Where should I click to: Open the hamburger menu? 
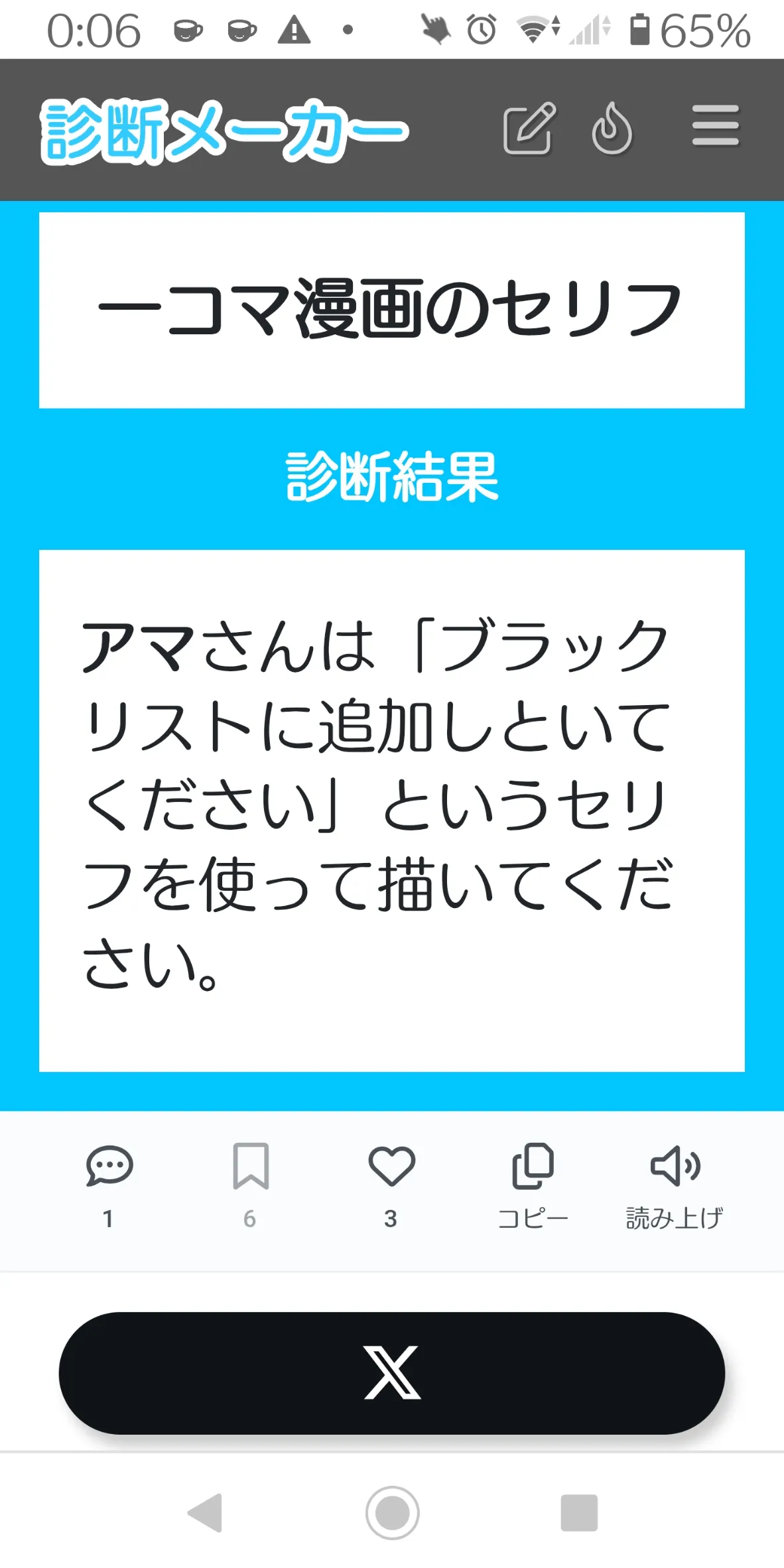[715, 125]
